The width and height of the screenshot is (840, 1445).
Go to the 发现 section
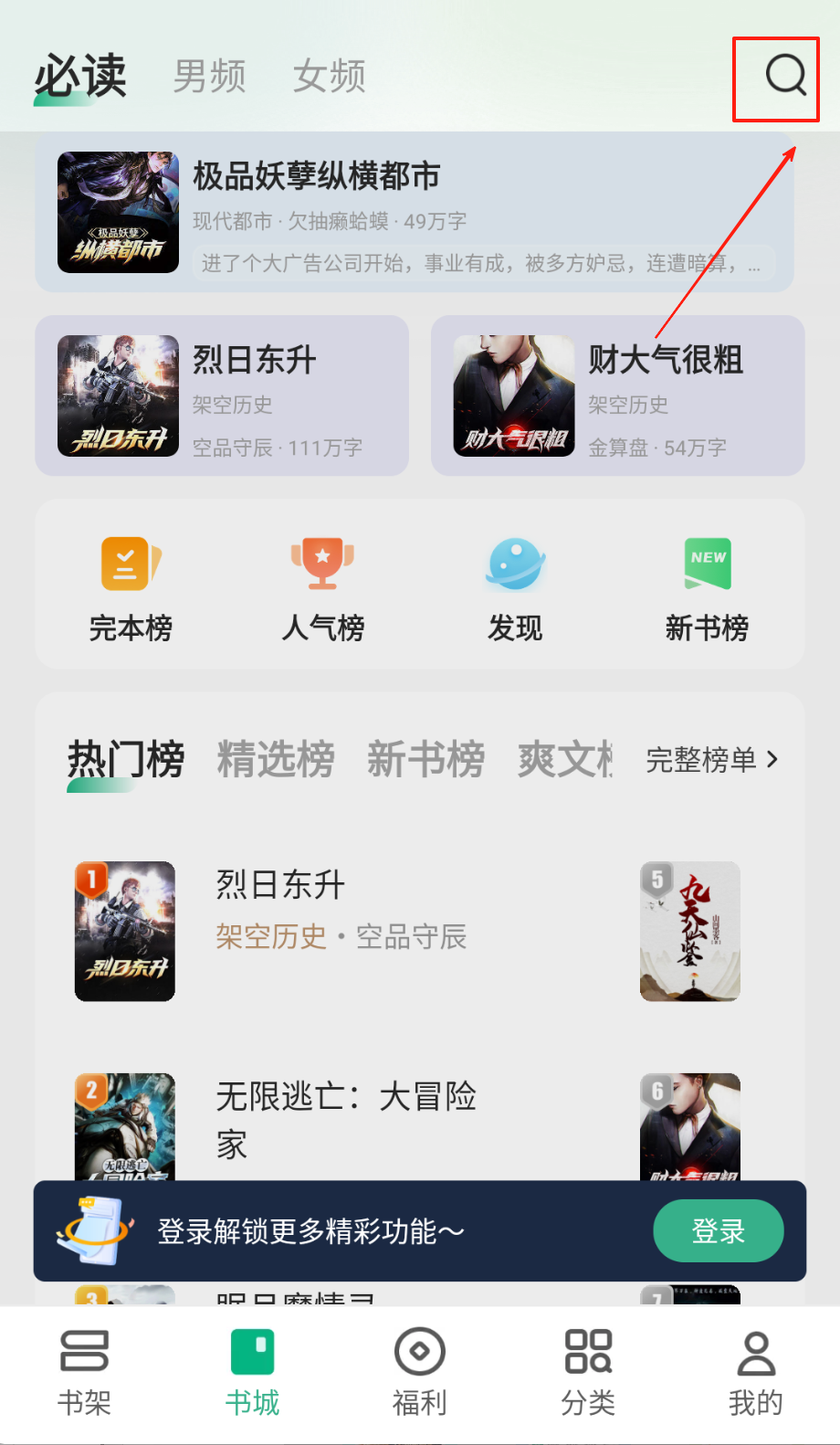515,587
